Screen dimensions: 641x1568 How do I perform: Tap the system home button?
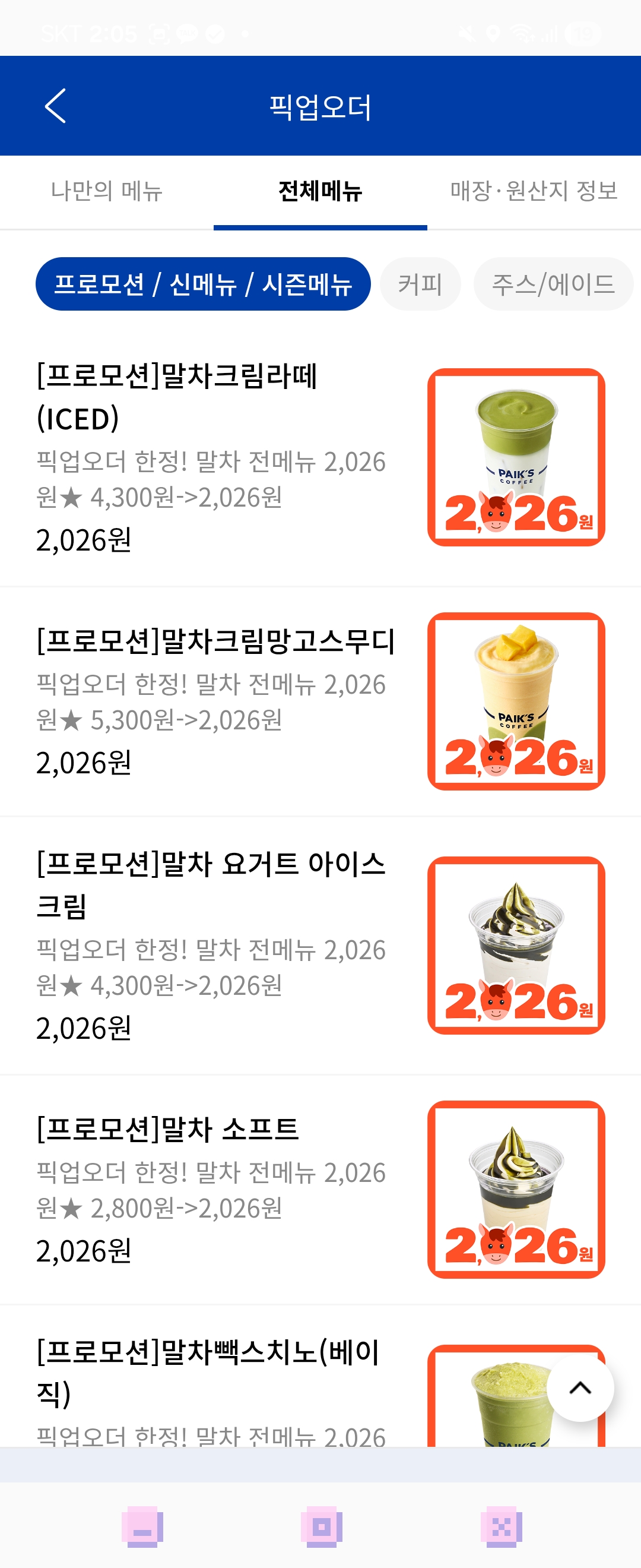321,1526
